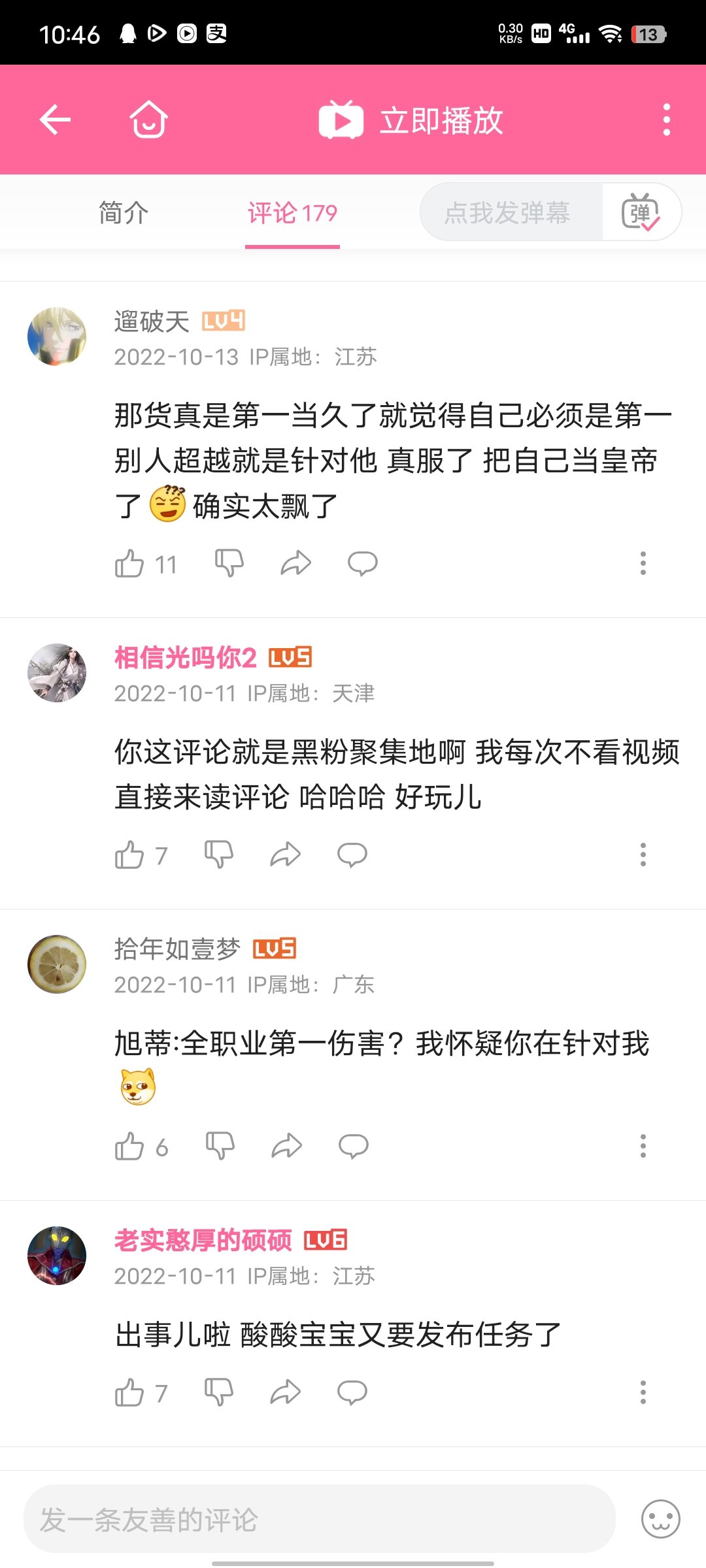Reply to 相信光吗你2's comment
This screenshot has height=1568, width=706.
(x=352, y=855)
